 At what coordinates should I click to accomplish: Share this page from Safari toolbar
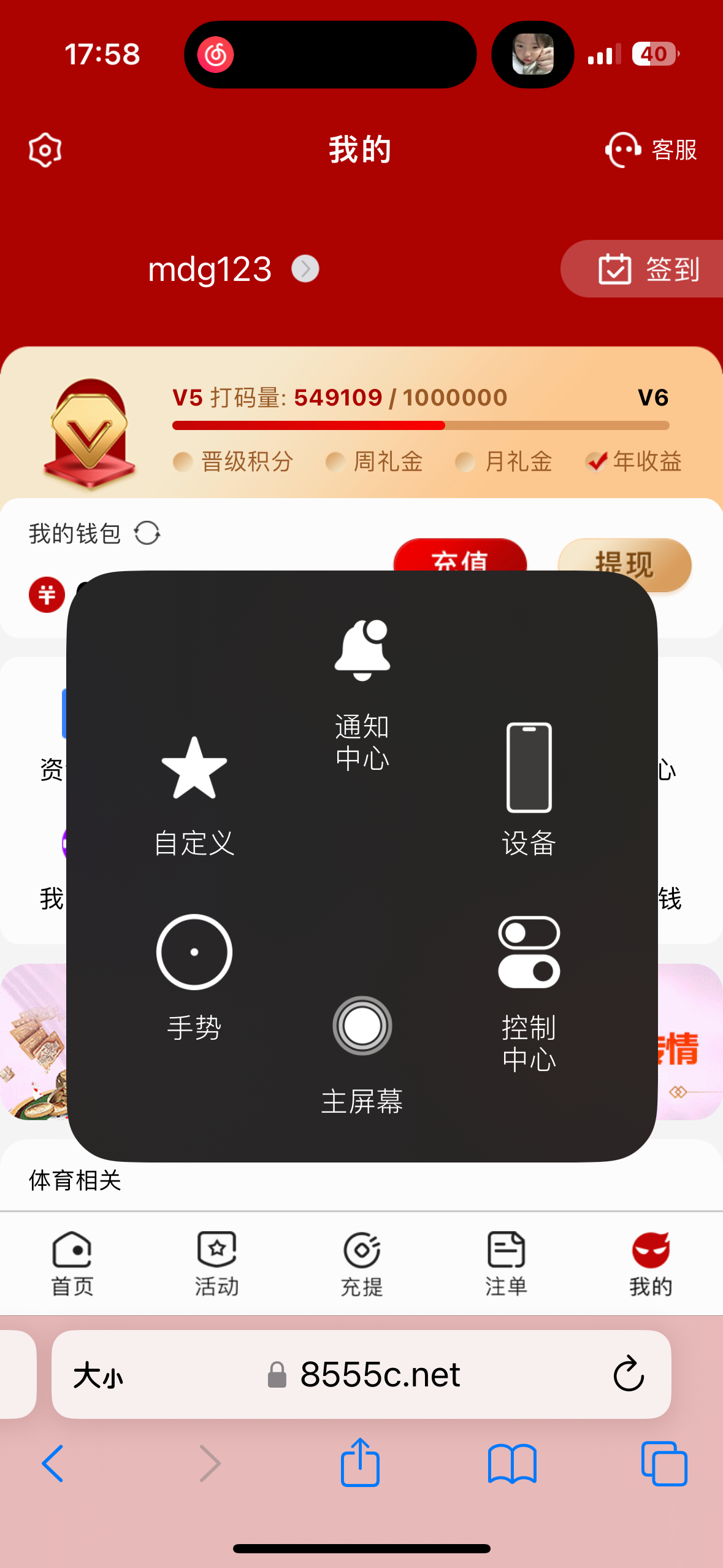[360, 1463]
